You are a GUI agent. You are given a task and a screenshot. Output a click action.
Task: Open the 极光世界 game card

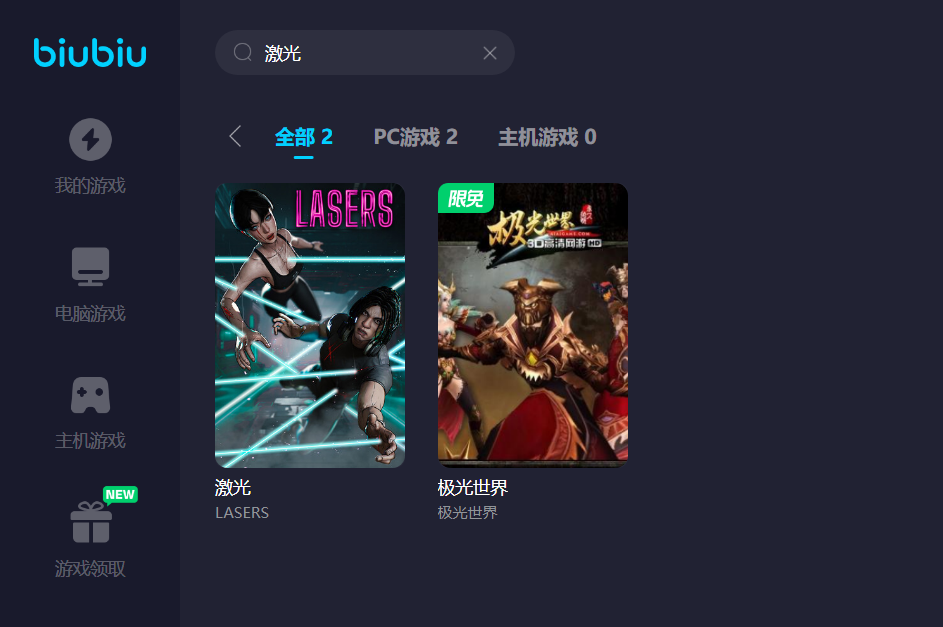pyautogui.click(x=532, y=325)
